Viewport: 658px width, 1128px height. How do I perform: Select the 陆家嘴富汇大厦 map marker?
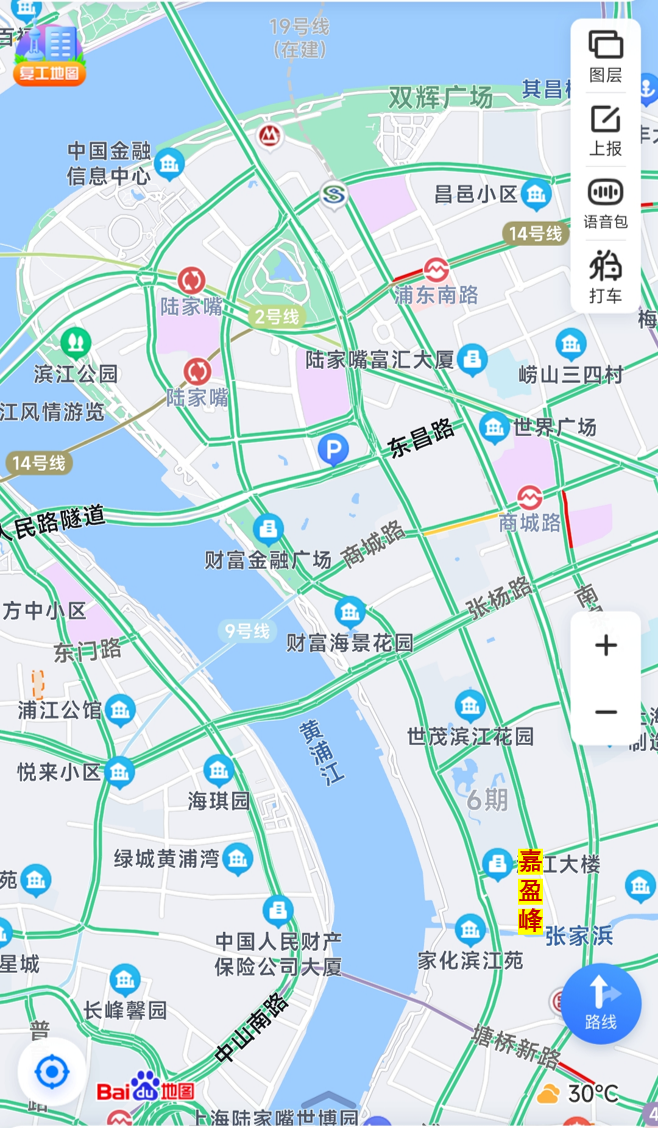click(x=472, y=359)
